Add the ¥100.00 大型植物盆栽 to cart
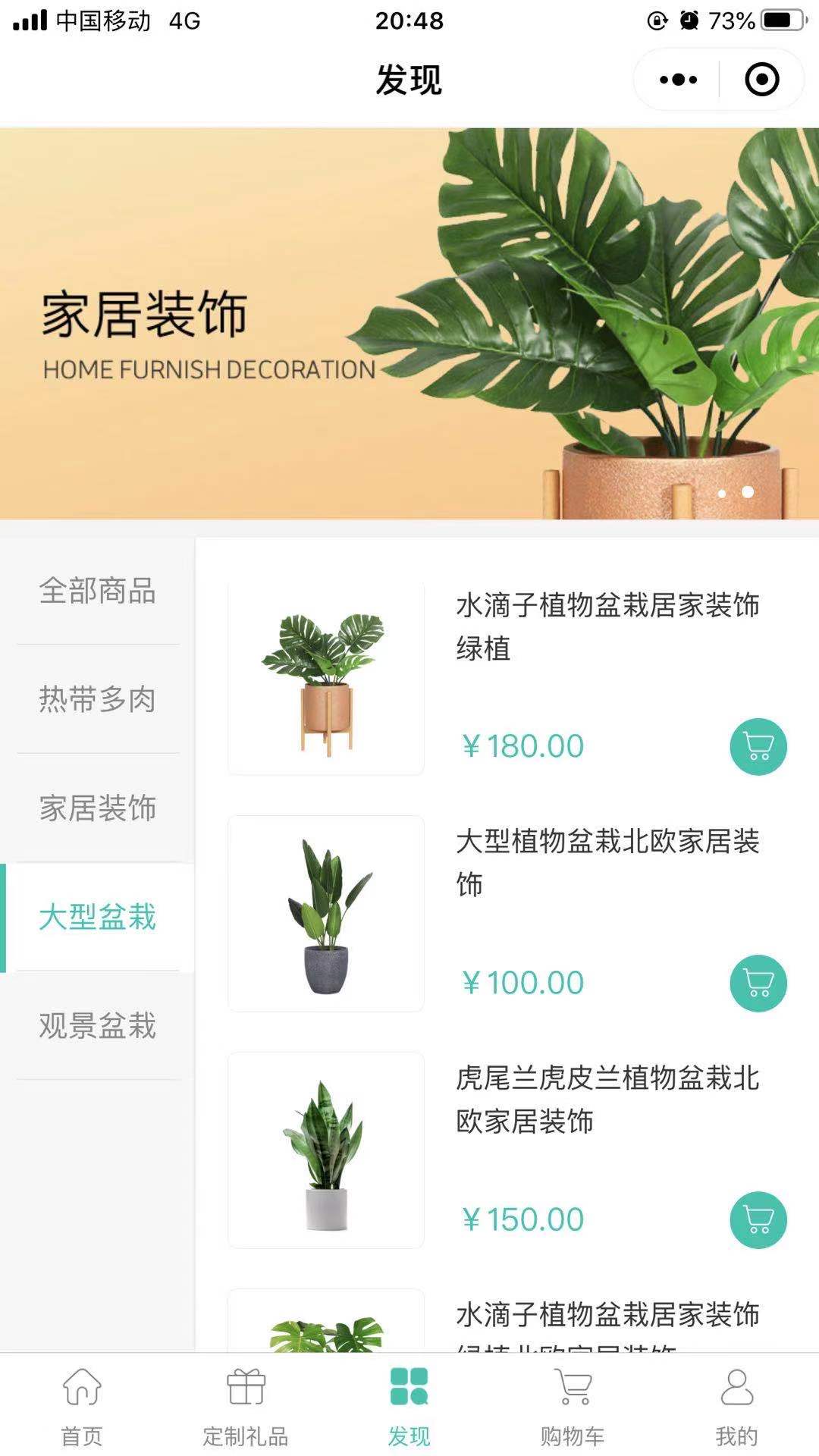 758,983
